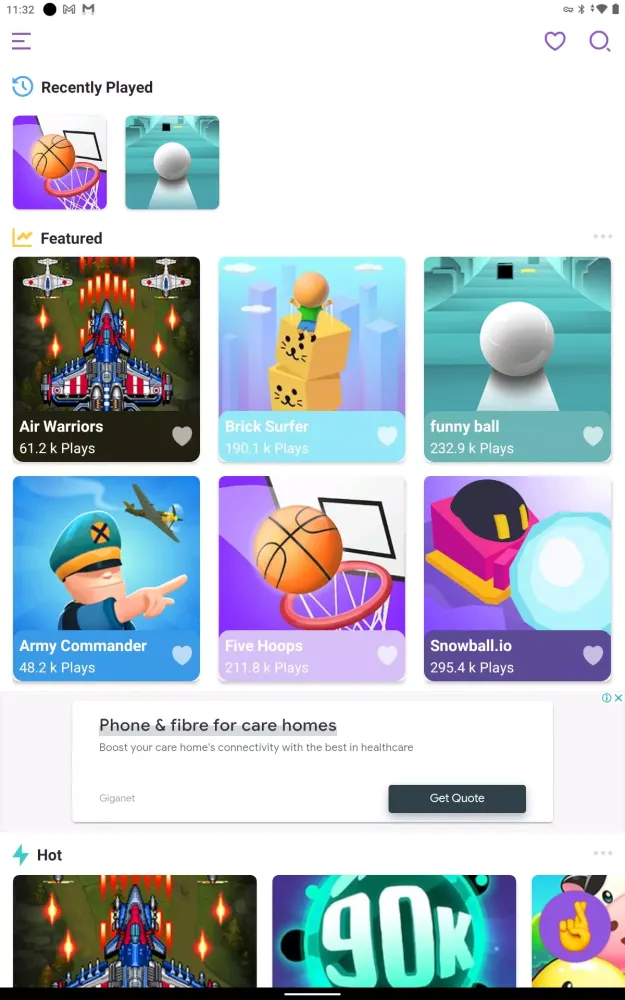Open more options for Hot section
Viewport: 625px width, 1000px height.
pyautogui.click(x=602, y=853)
